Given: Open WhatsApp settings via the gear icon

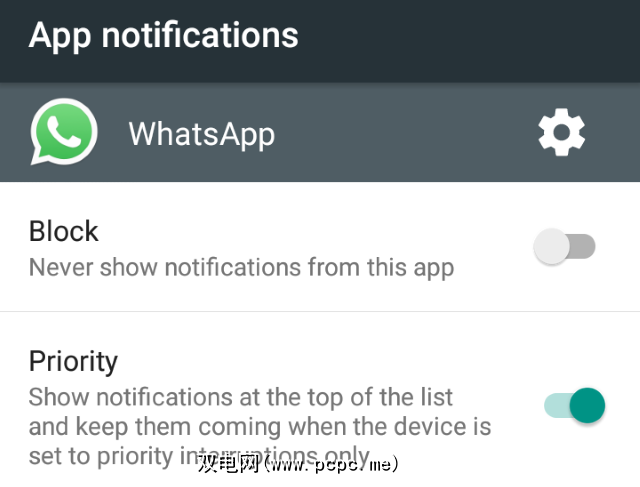Looking at the screenshot, I should (561, 133).
